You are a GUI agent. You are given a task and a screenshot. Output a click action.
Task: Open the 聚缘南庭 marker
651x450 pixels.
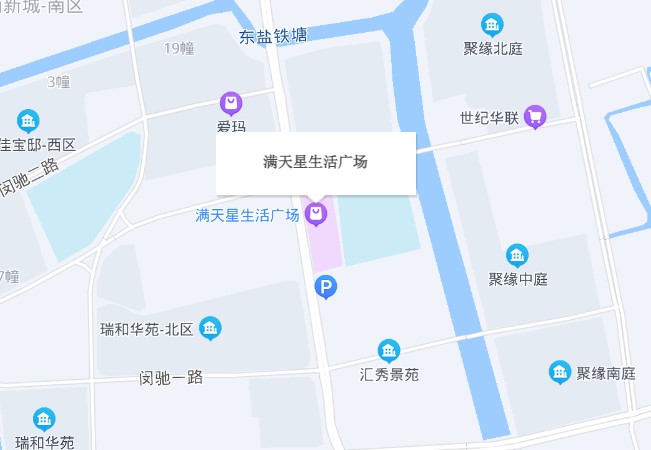coord(561,373)
